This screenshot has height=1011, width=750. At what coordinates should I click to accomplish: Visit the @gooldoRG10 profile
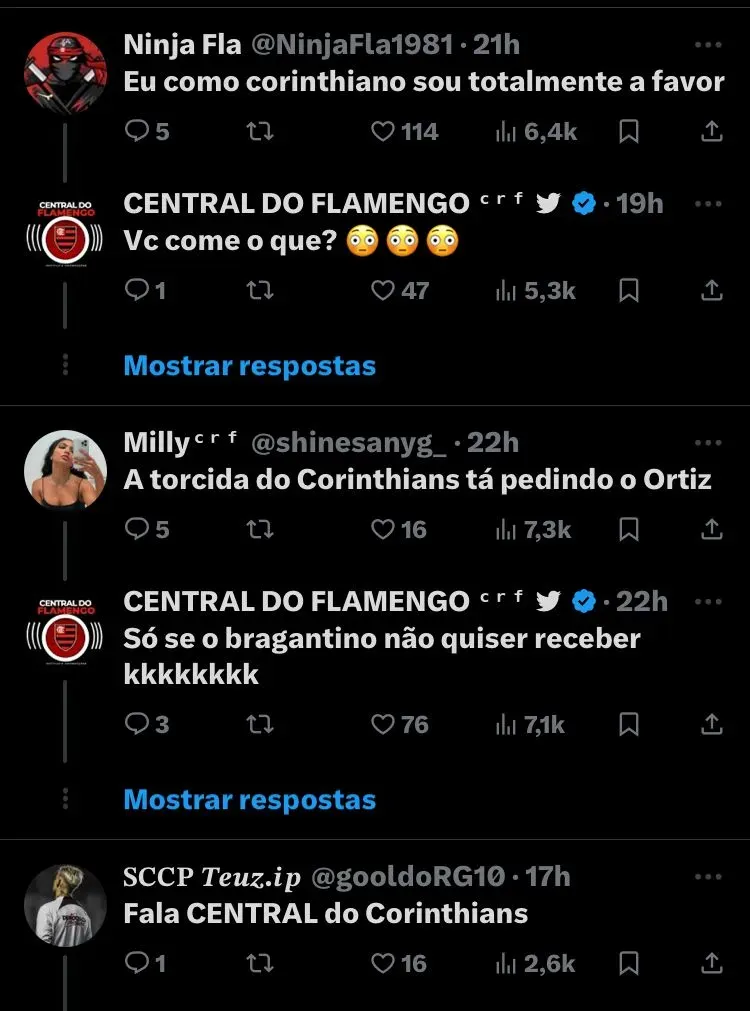(x=408, y=877)
